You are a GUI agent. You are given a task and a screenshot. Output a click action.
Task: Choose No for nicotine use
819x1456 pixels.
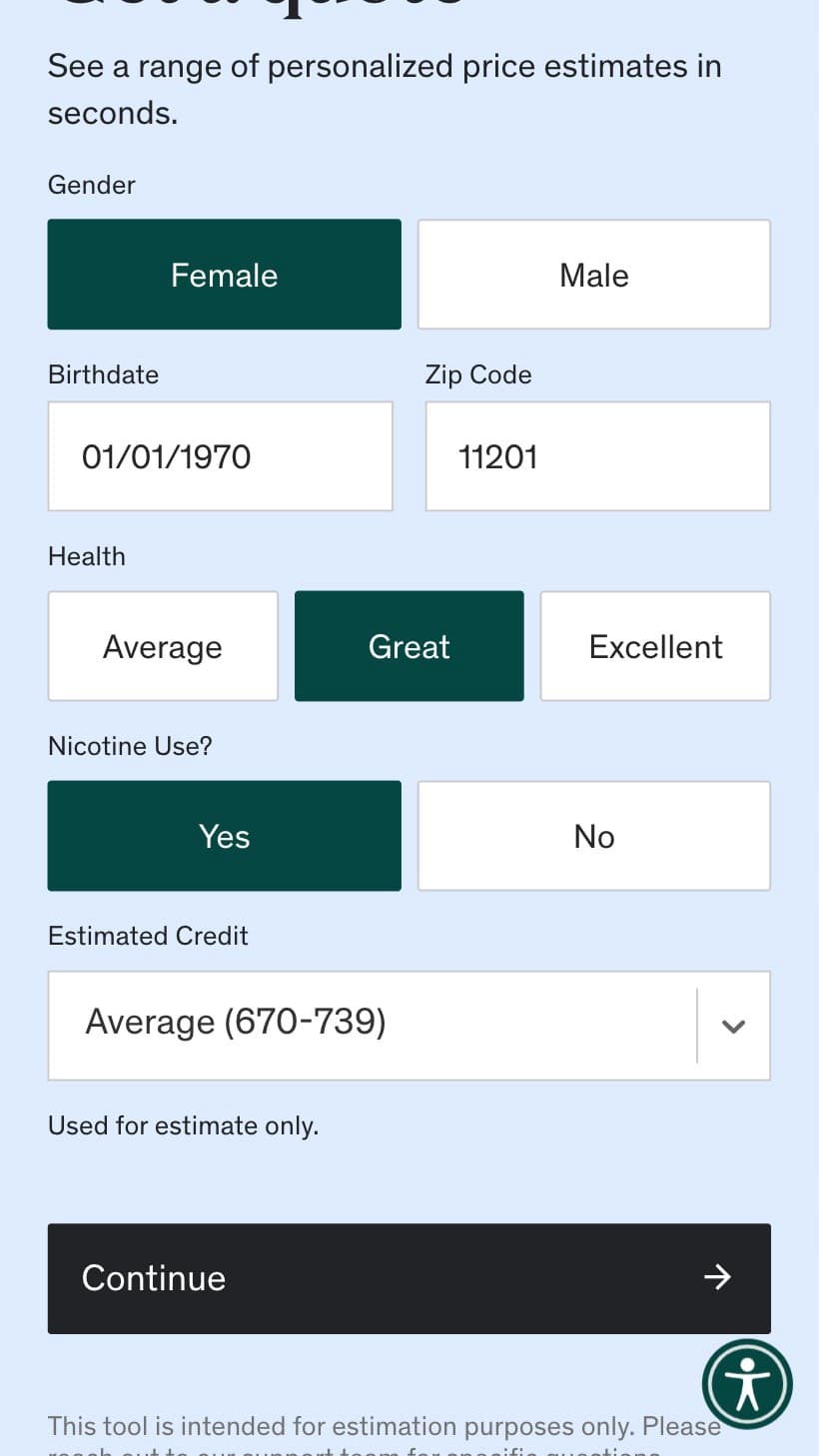[594, 836]
